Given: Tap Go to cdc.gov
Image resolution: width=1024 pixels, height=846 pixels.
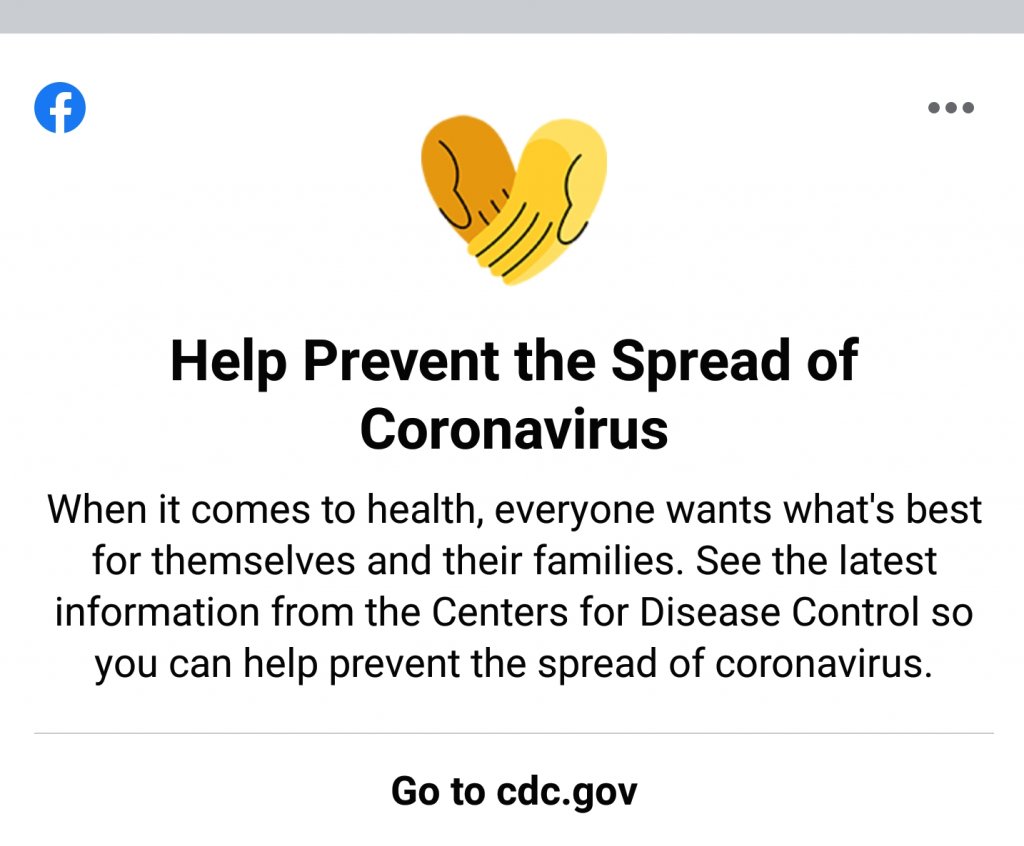Looking at the screenshot, I should point(513,791).
